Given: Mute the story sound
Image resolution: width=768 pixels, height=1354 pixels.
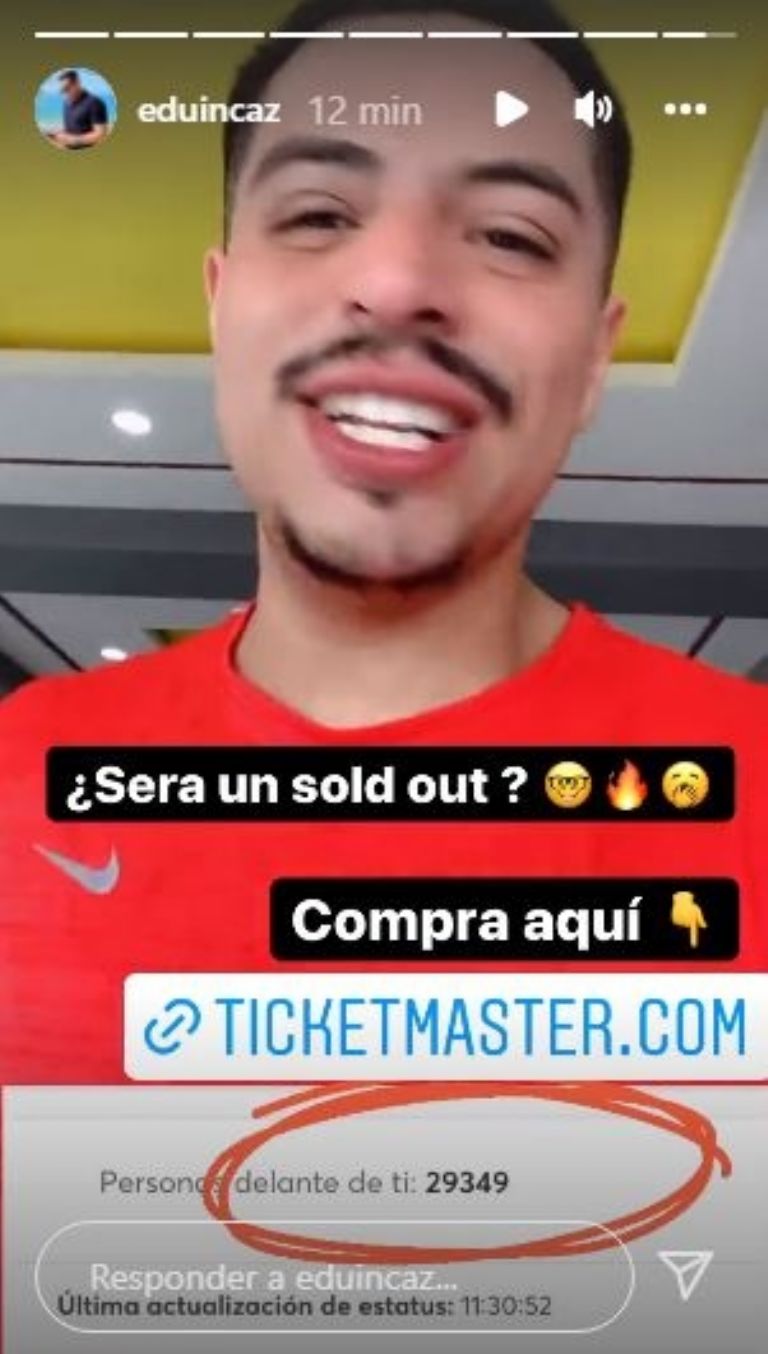Looking at the screenshot, I should (592, 109).
